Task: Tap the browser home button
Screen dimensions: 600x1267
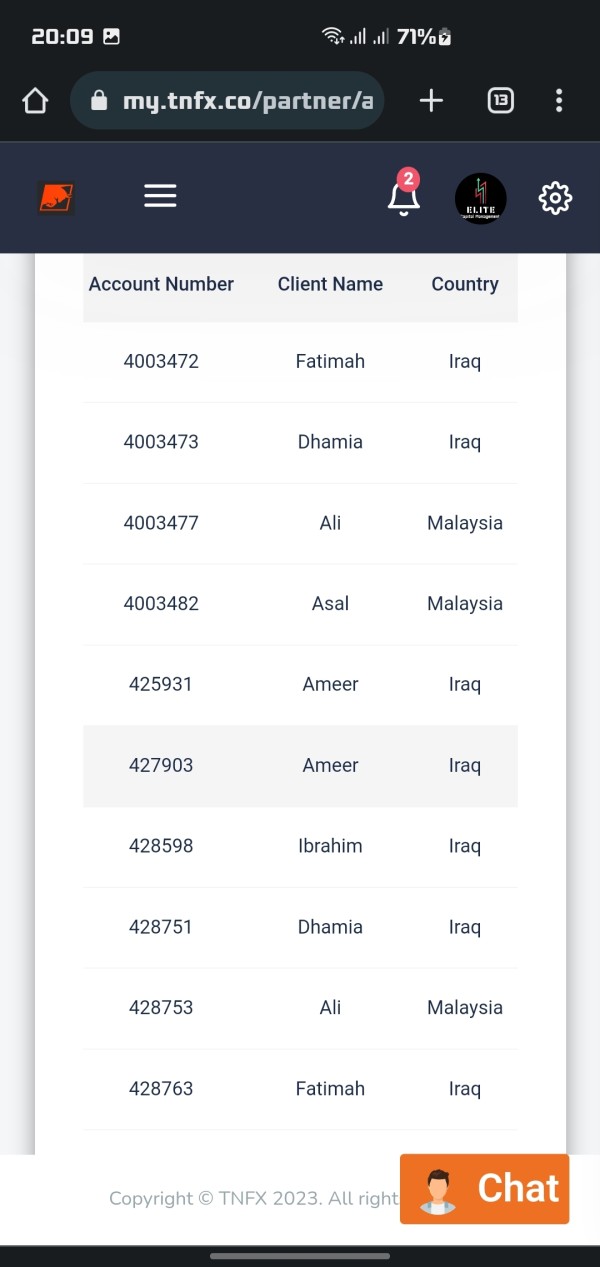Action: coord(35,100)
